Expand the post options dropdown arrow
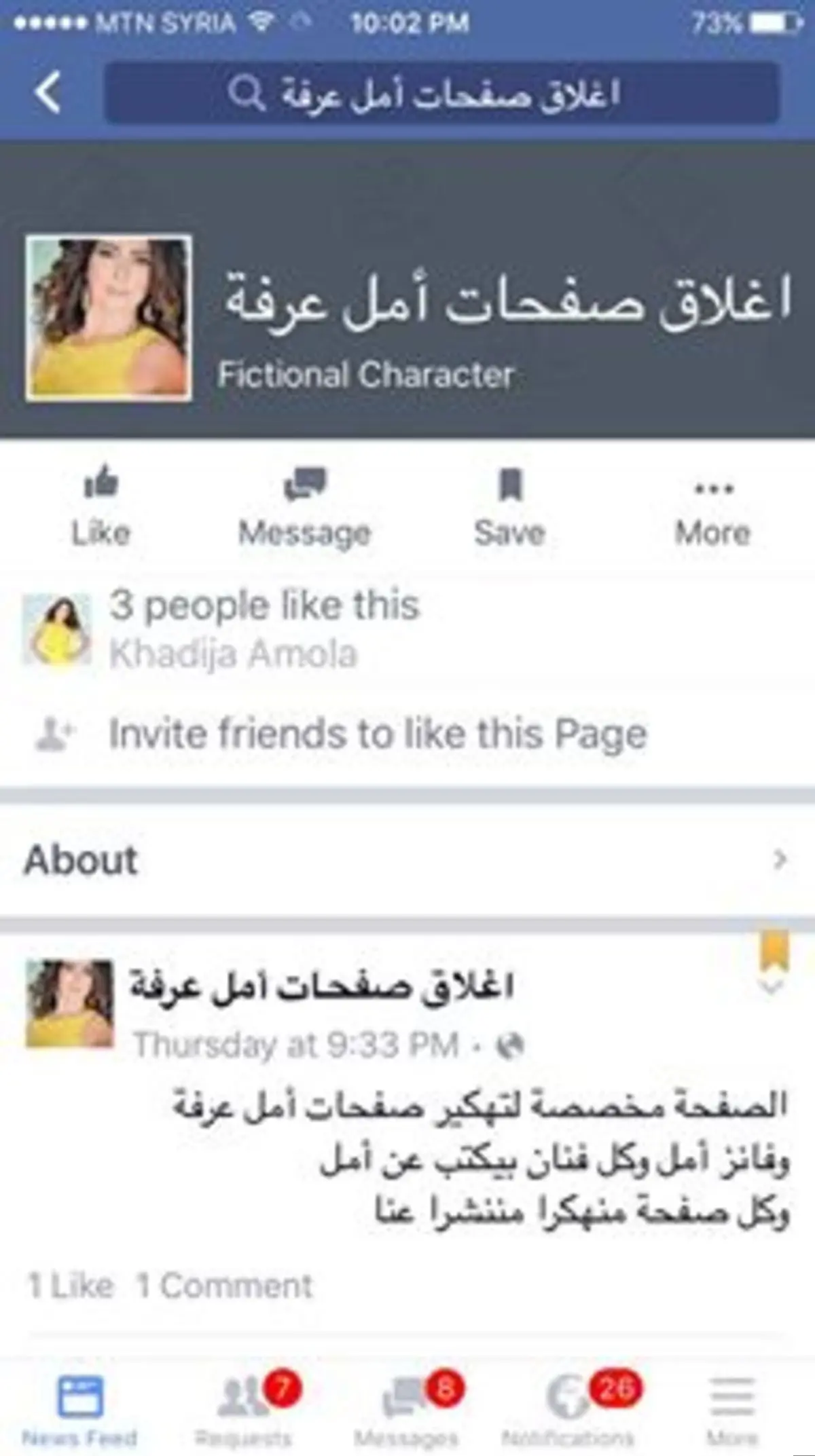 click(772, 986)
